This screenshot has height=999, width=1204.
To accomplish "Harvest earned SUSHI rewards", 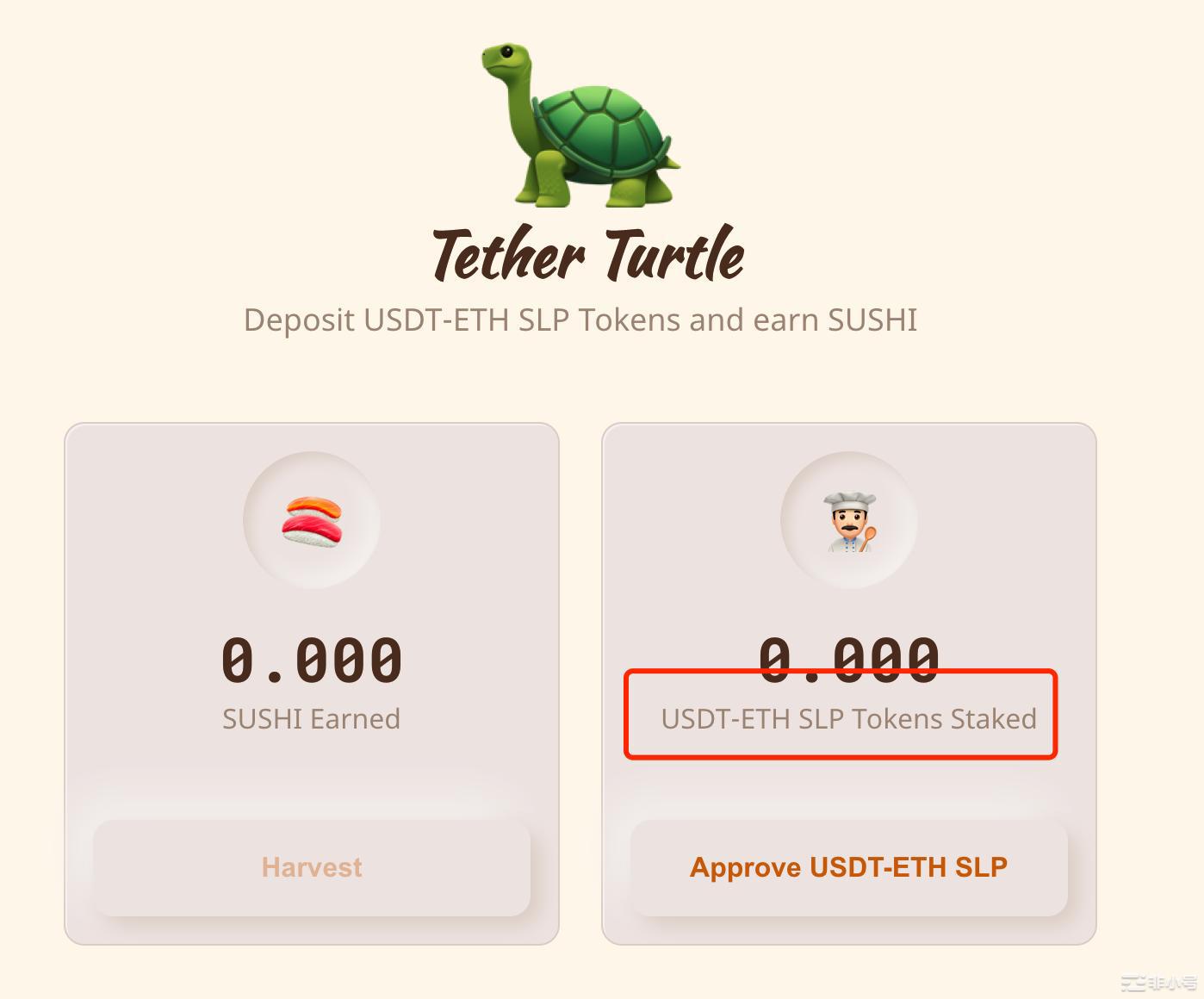I will click(x=312, y=867).
